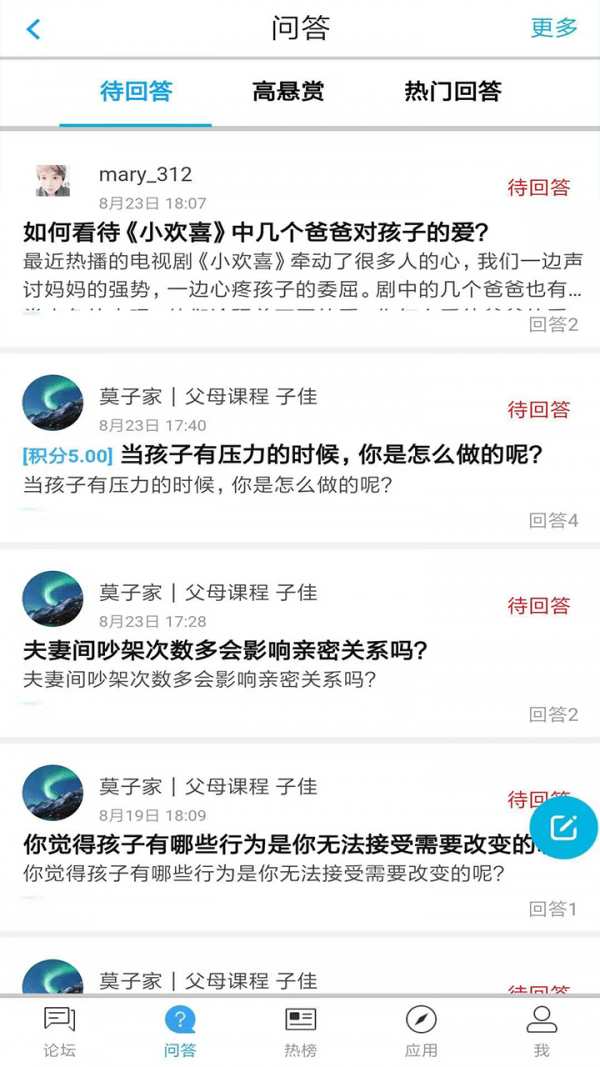Go back using the top-left arrow
This screenshot has height=1067, width=600.
coord(33,29)
